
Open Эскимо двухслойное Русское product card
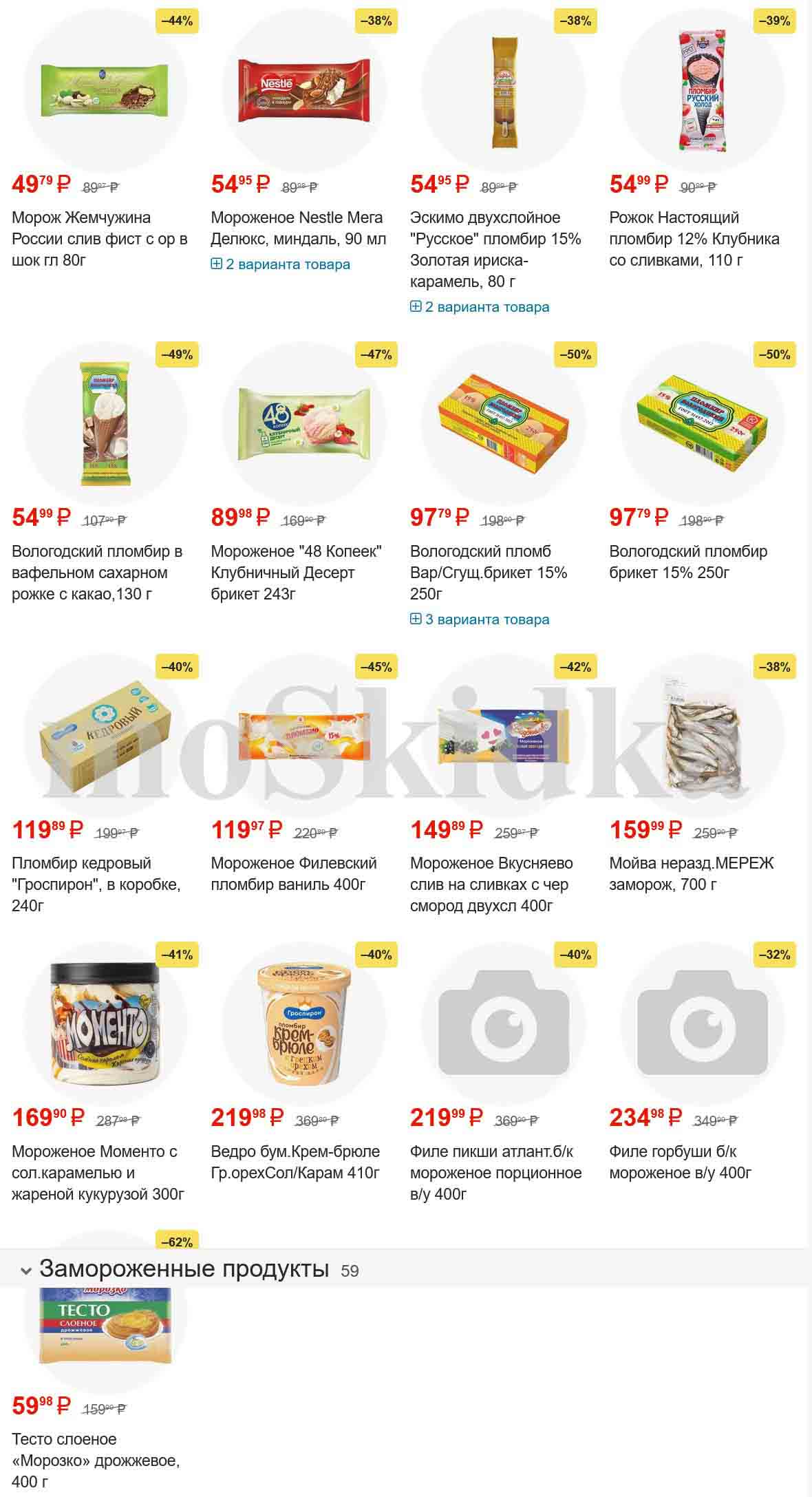click(495, 249)
